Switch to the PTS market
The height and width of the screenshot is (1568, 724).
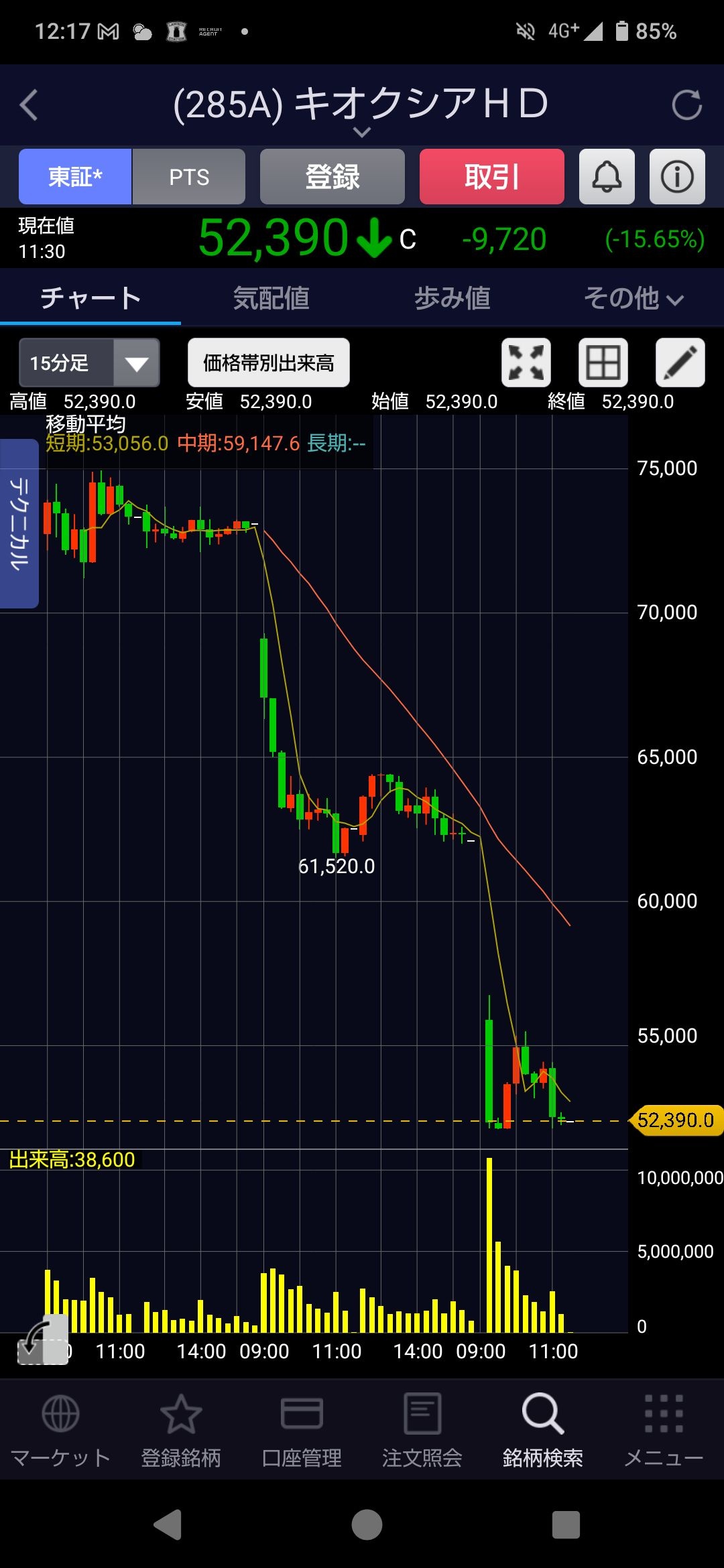click(189, 177)
